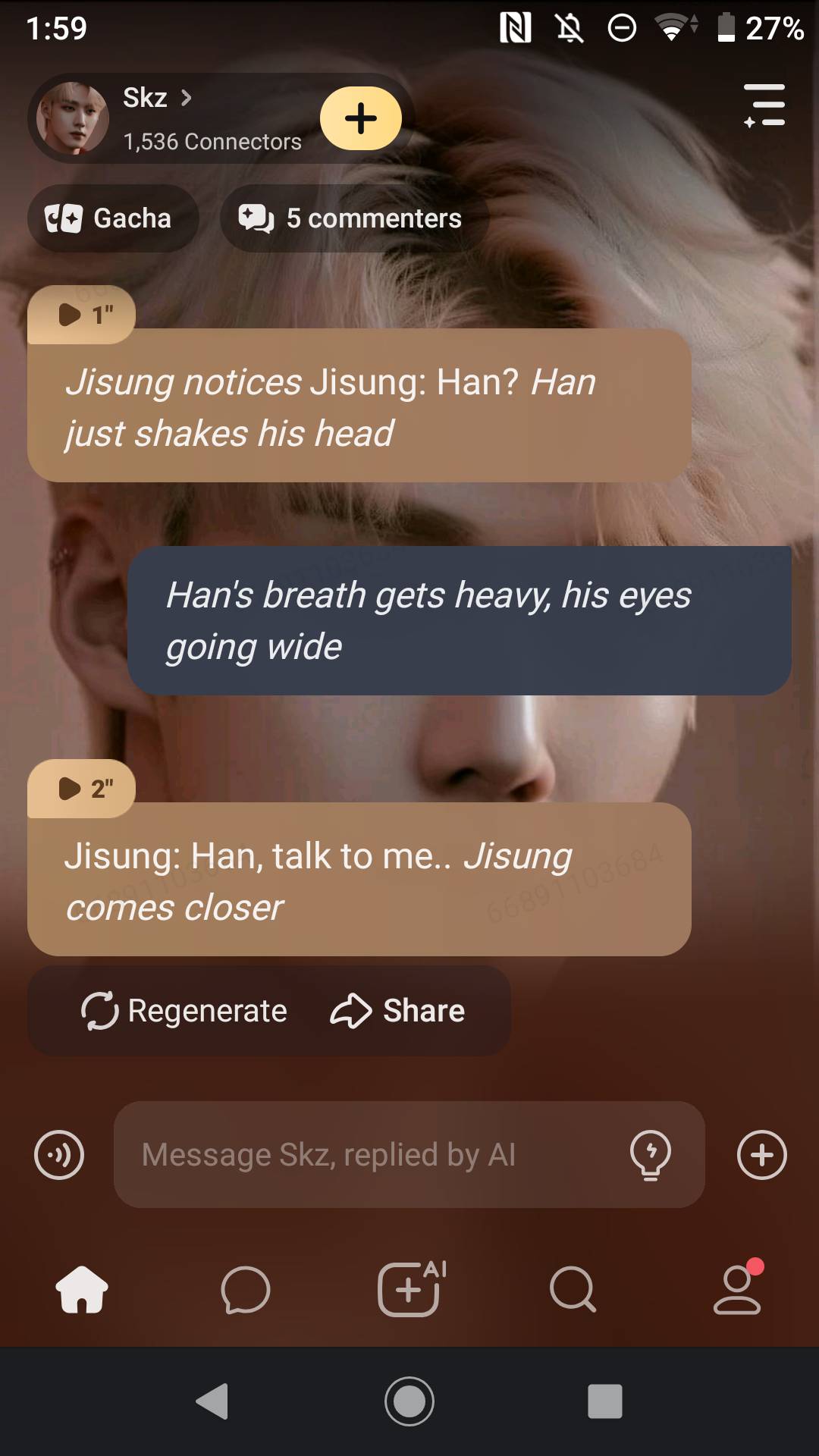Open the AI create tab

point(410,1289)
